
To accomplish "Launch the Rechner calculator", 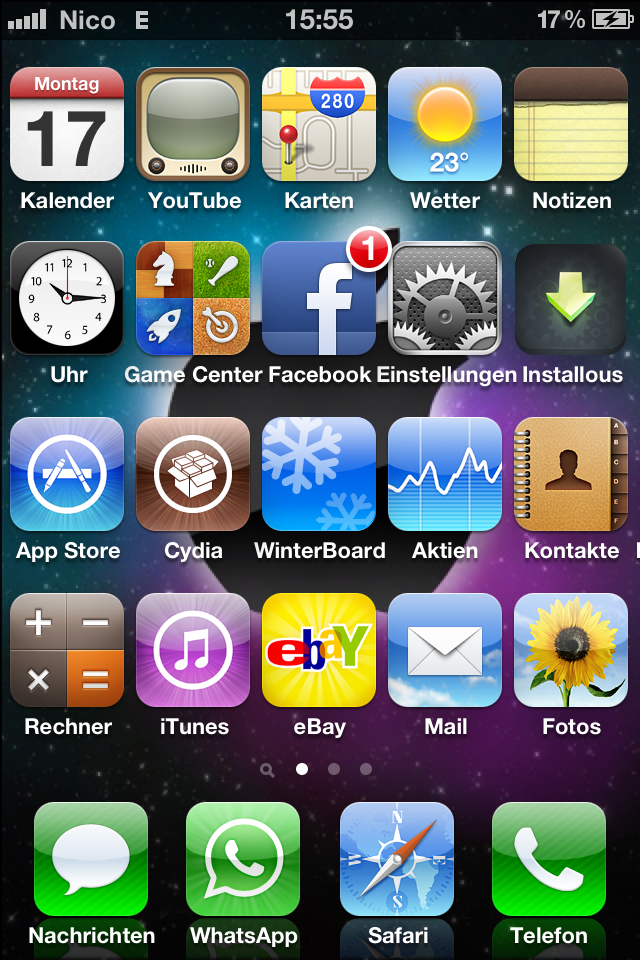I will tap(67, 650).
